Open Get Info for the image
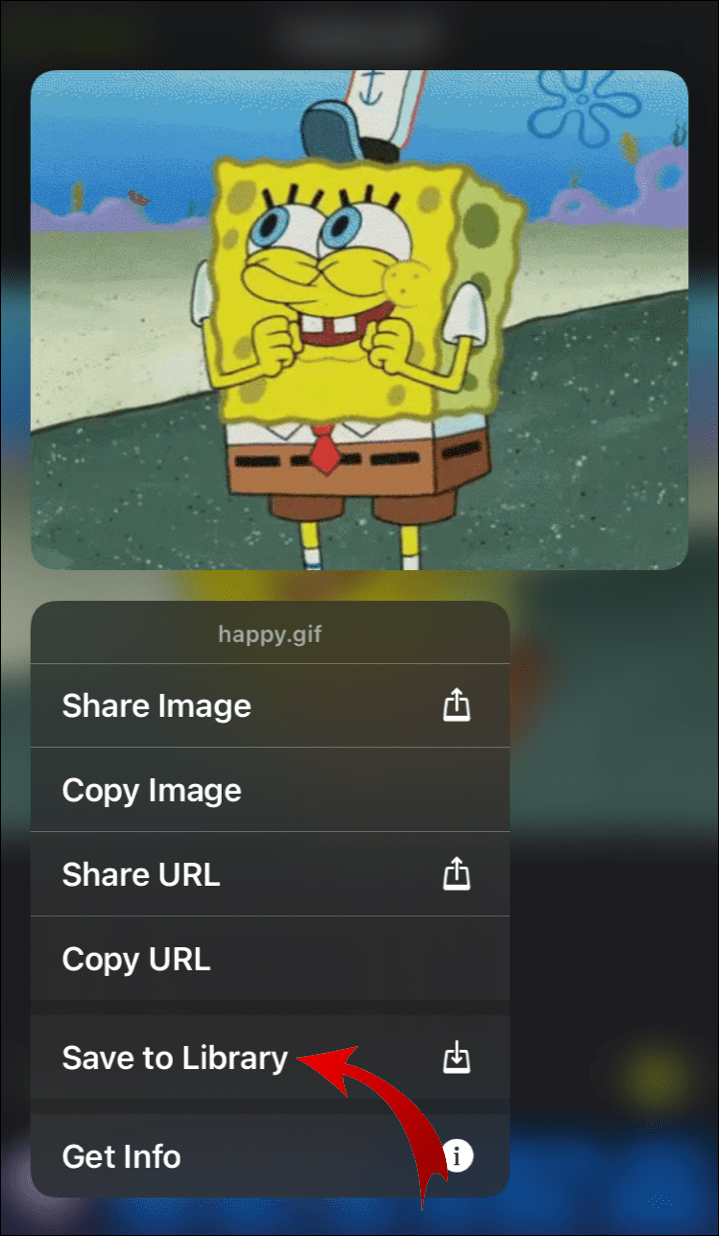Screen dimensions: 719x1236 pyautogui.click(x=268, y=1156)
